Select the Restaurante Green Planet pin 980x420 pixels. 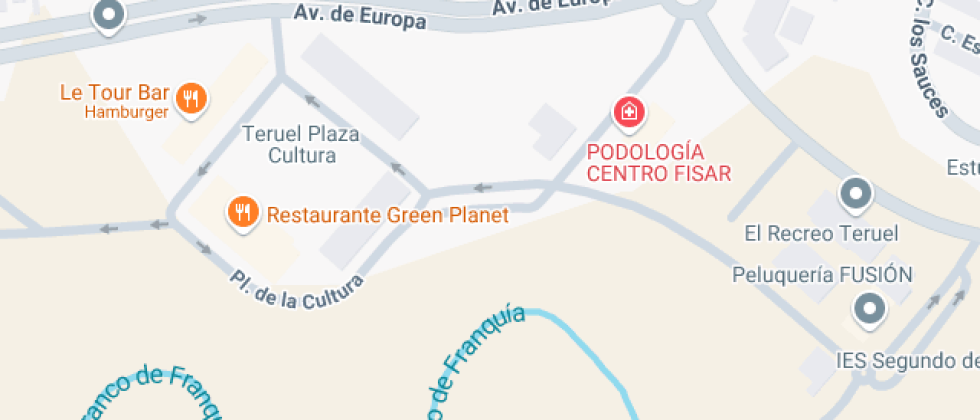point(242,211)
